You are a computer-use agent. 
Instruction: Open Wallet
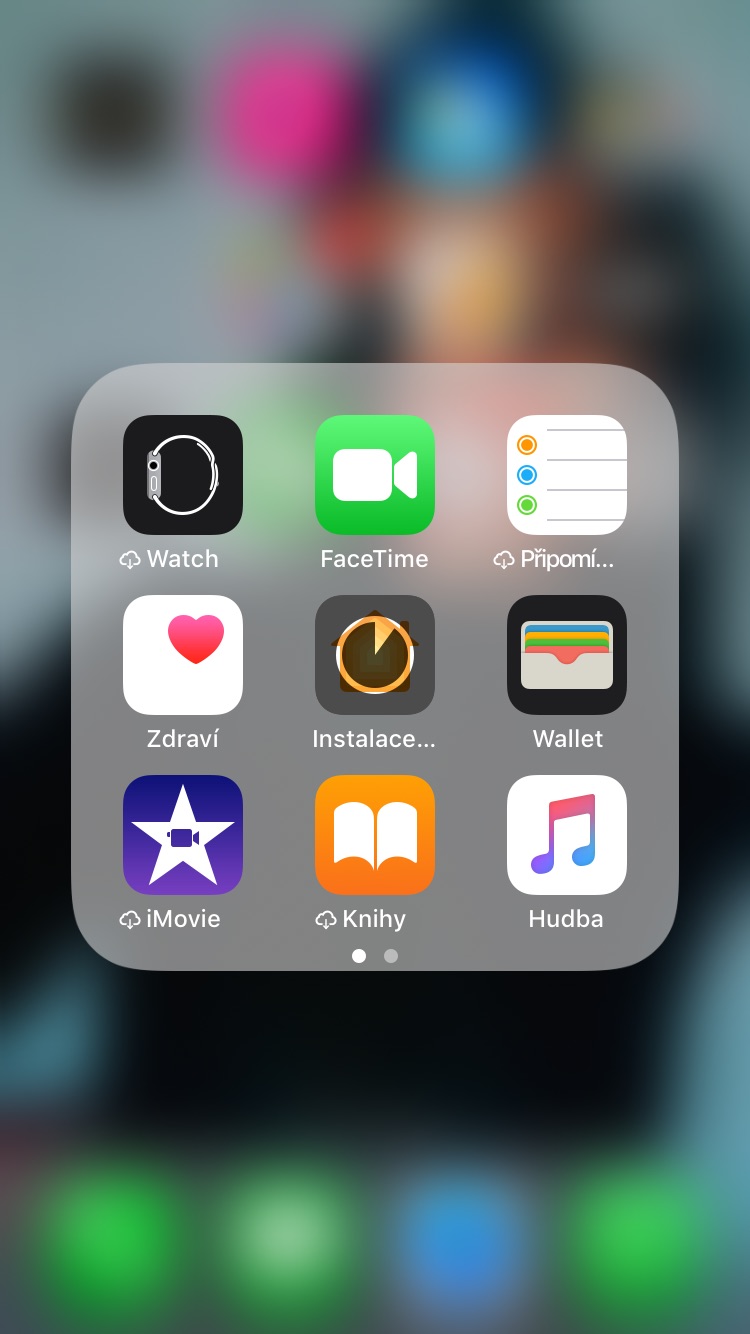(x=567, y=655)
